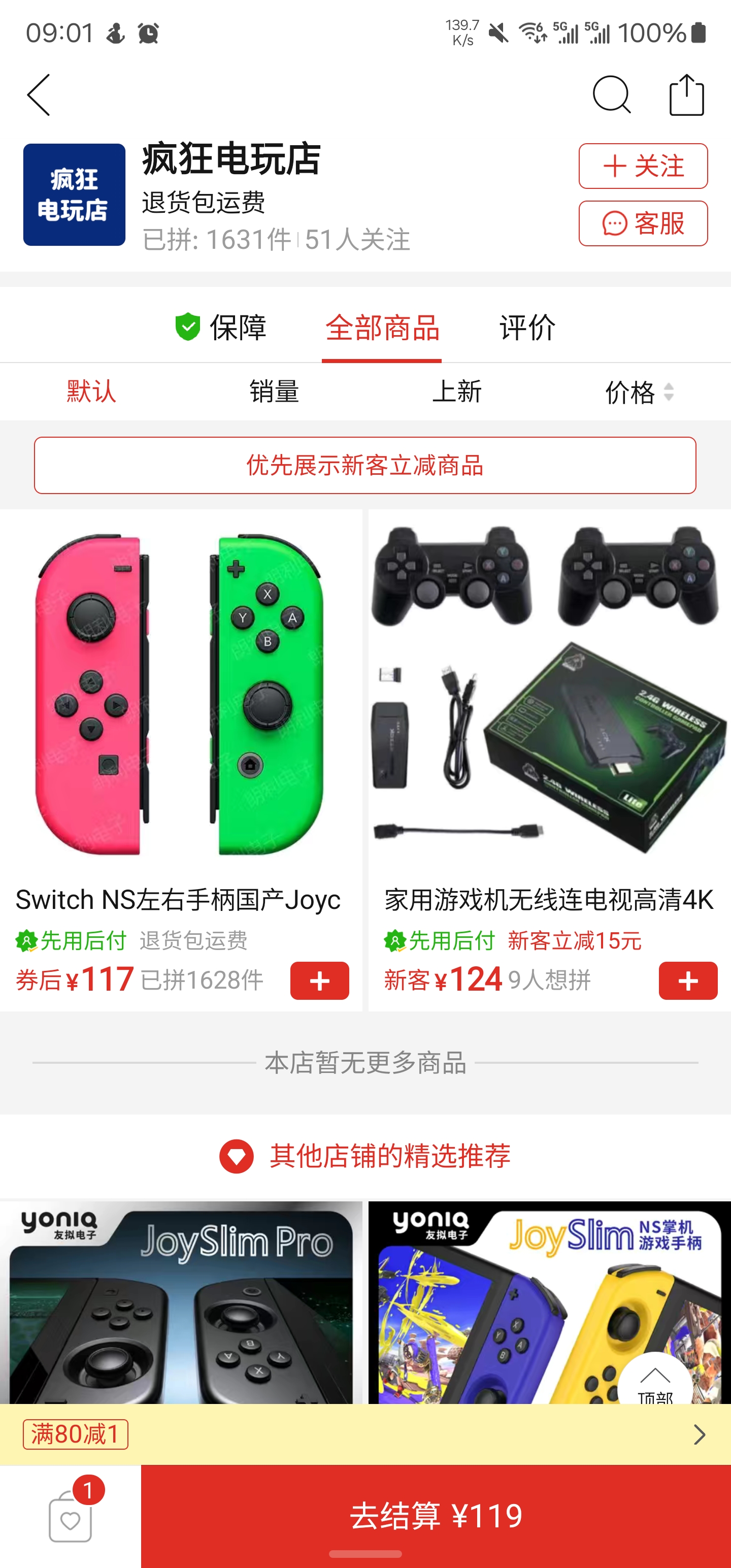Switch to the 评价 tab

526,328
